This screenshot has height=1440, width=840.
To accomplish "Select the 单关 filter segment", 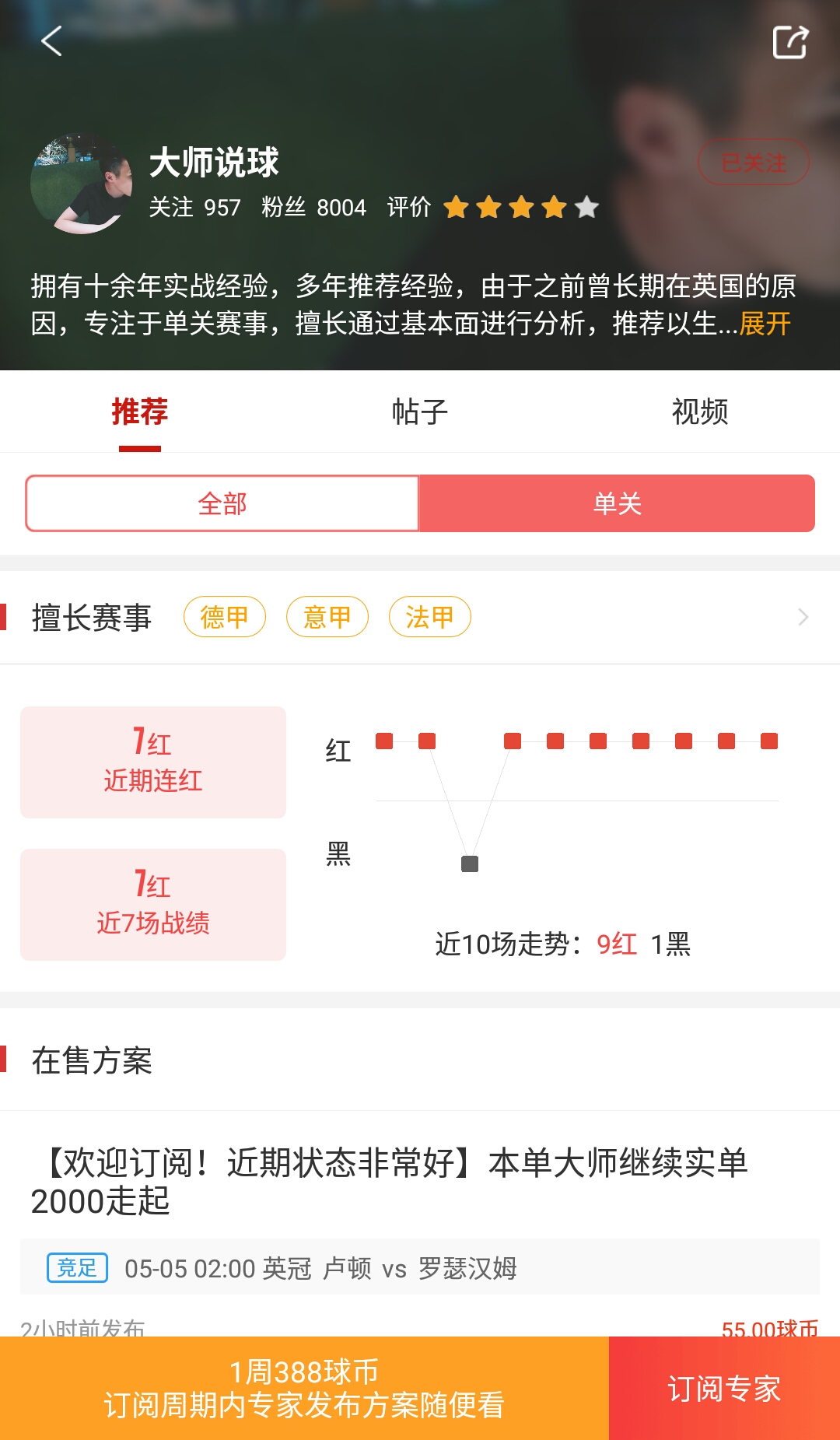I will click(x=617, y=503).
